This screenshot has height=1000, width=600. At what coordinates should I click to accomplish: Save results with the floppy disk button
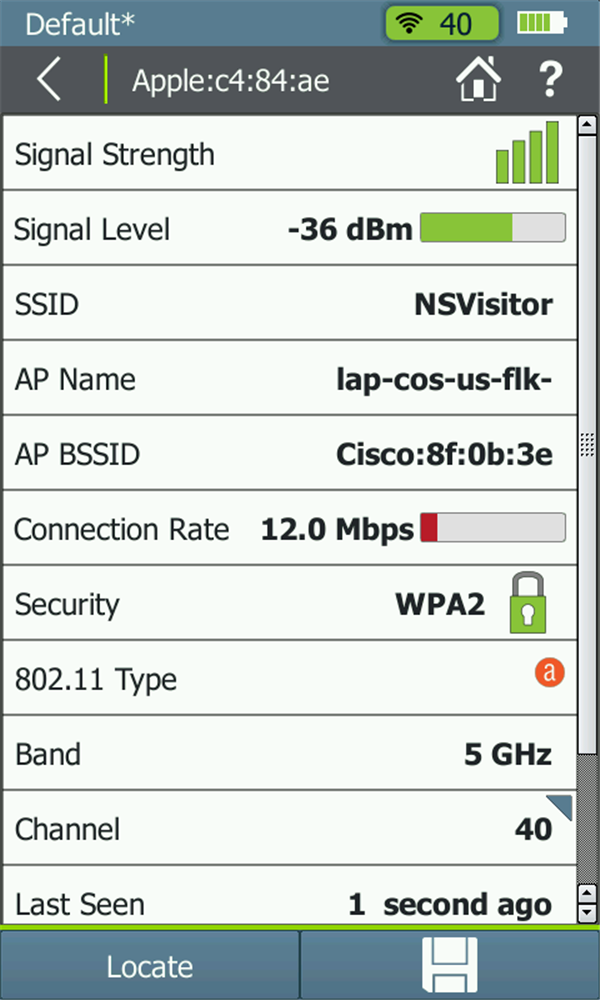pyautogui.click(x=450, y=966)
